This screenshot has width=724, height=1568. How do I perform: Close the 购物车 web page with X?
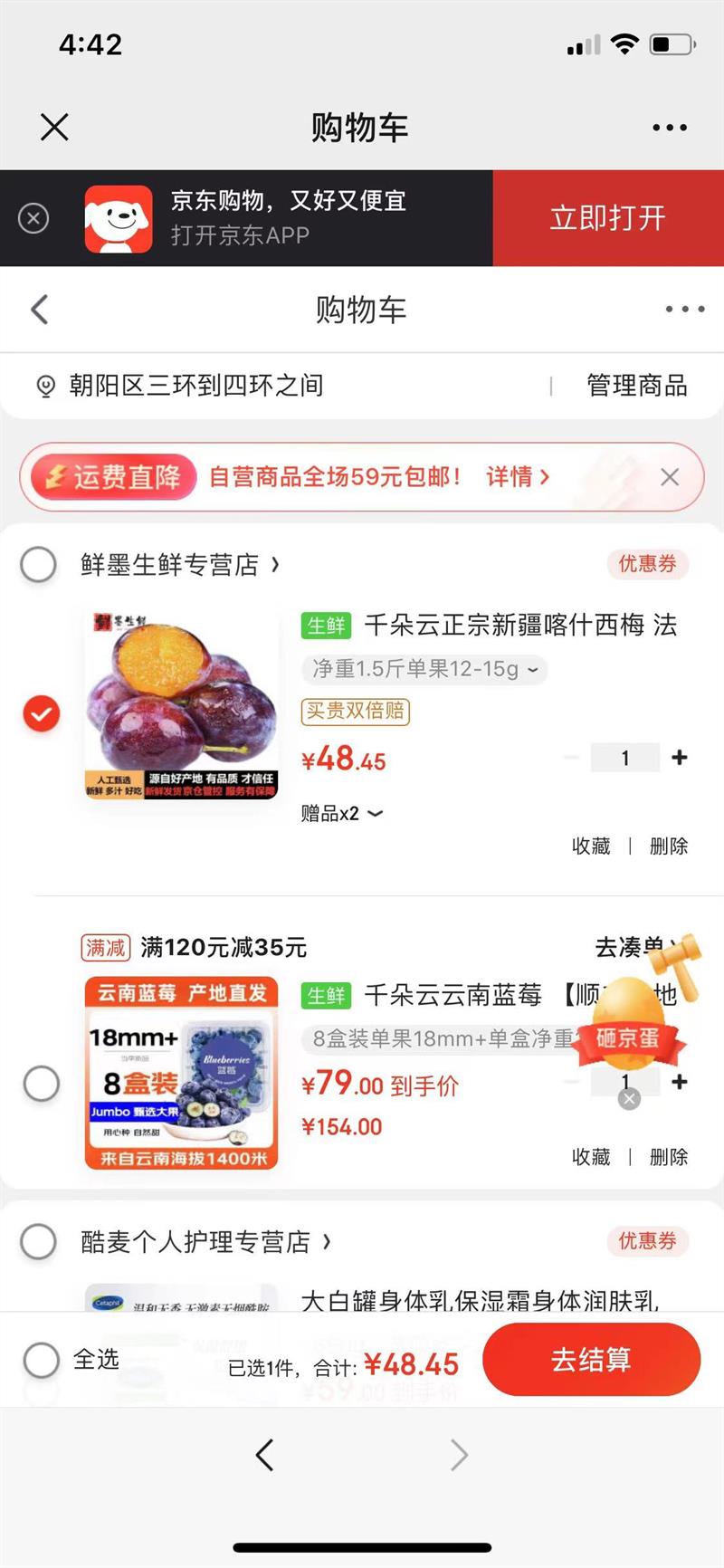[54, 127]
